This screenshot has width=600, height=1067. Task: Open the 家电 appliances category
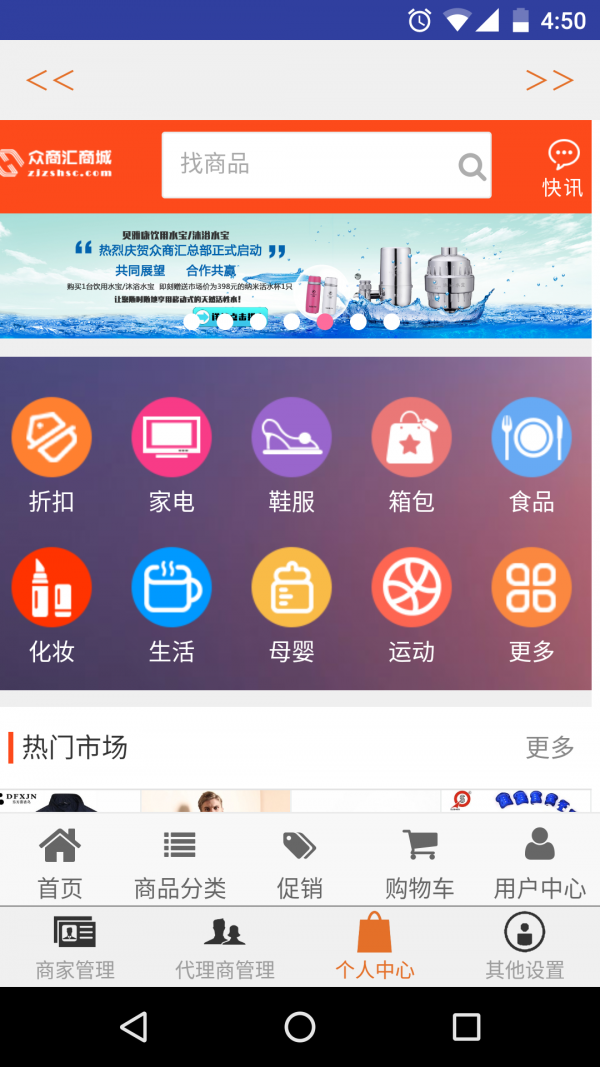[x=171, y=455]
